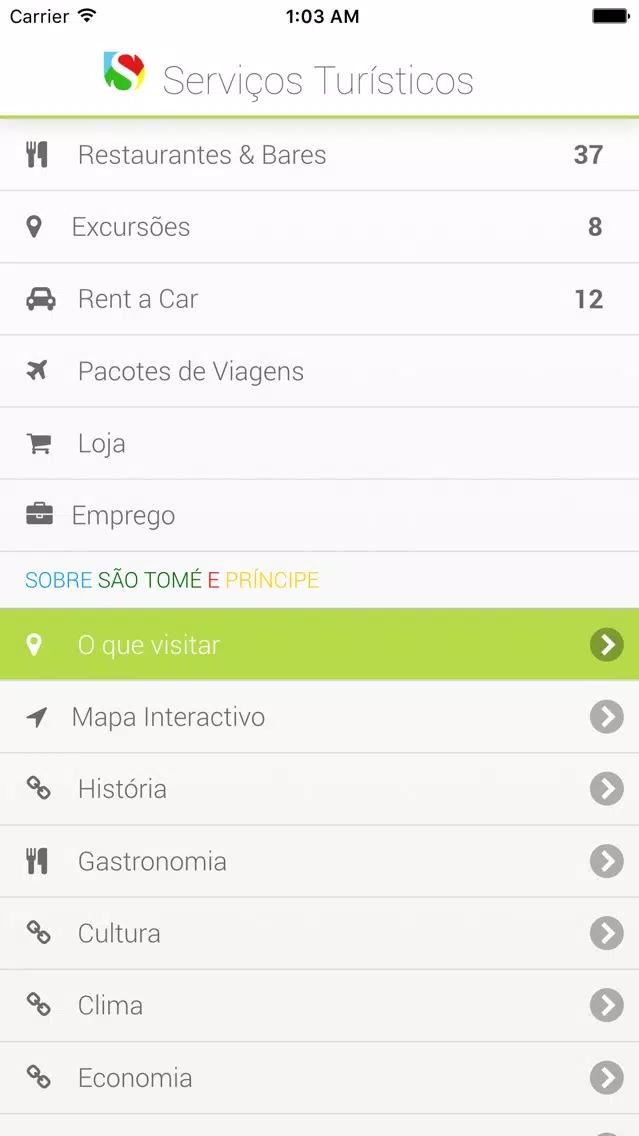This screenshot has height=1136, width=639.
Task: Open the Emprego row
Action: tap(320, 515)
